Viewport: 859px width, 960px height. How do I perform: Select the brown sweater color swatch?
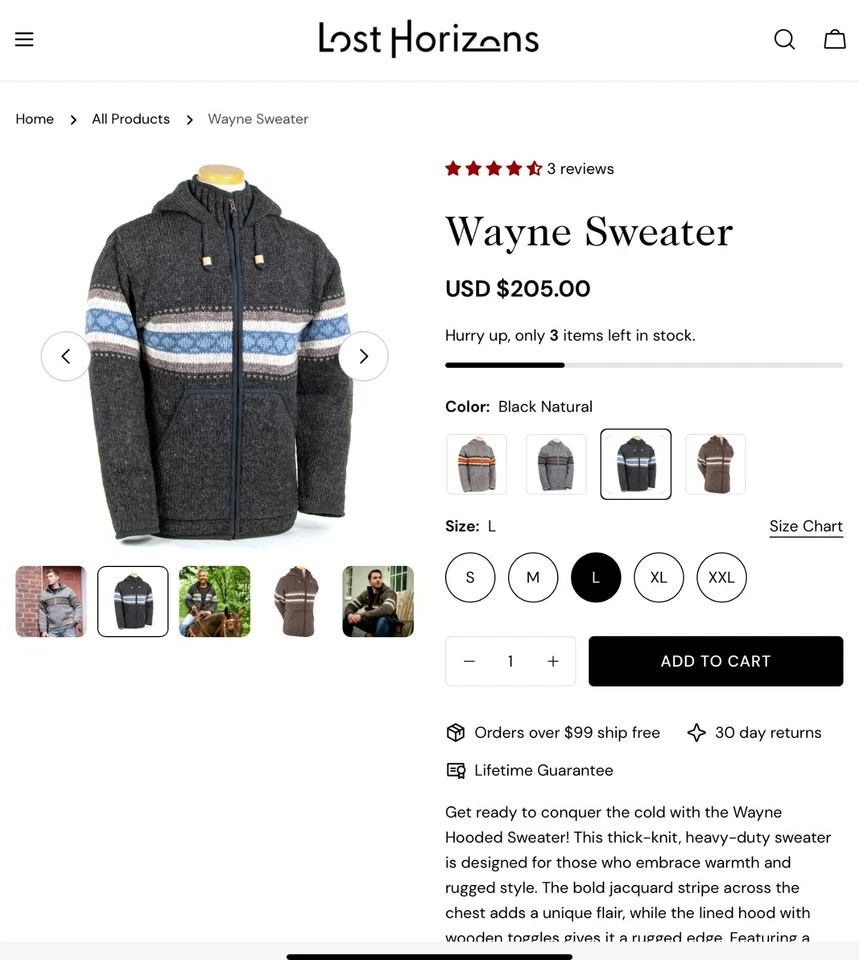tap(715, 464)
